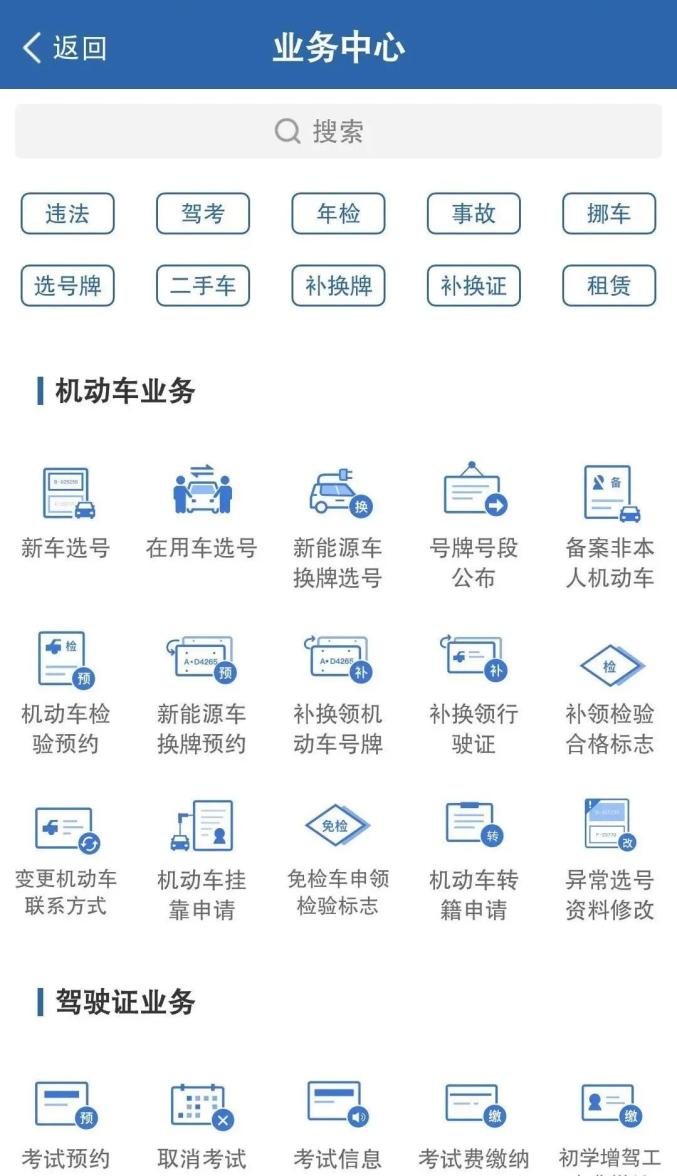677x1176 pixels.
Task: Select the 驾考 chip
Action: pos(203,213)
